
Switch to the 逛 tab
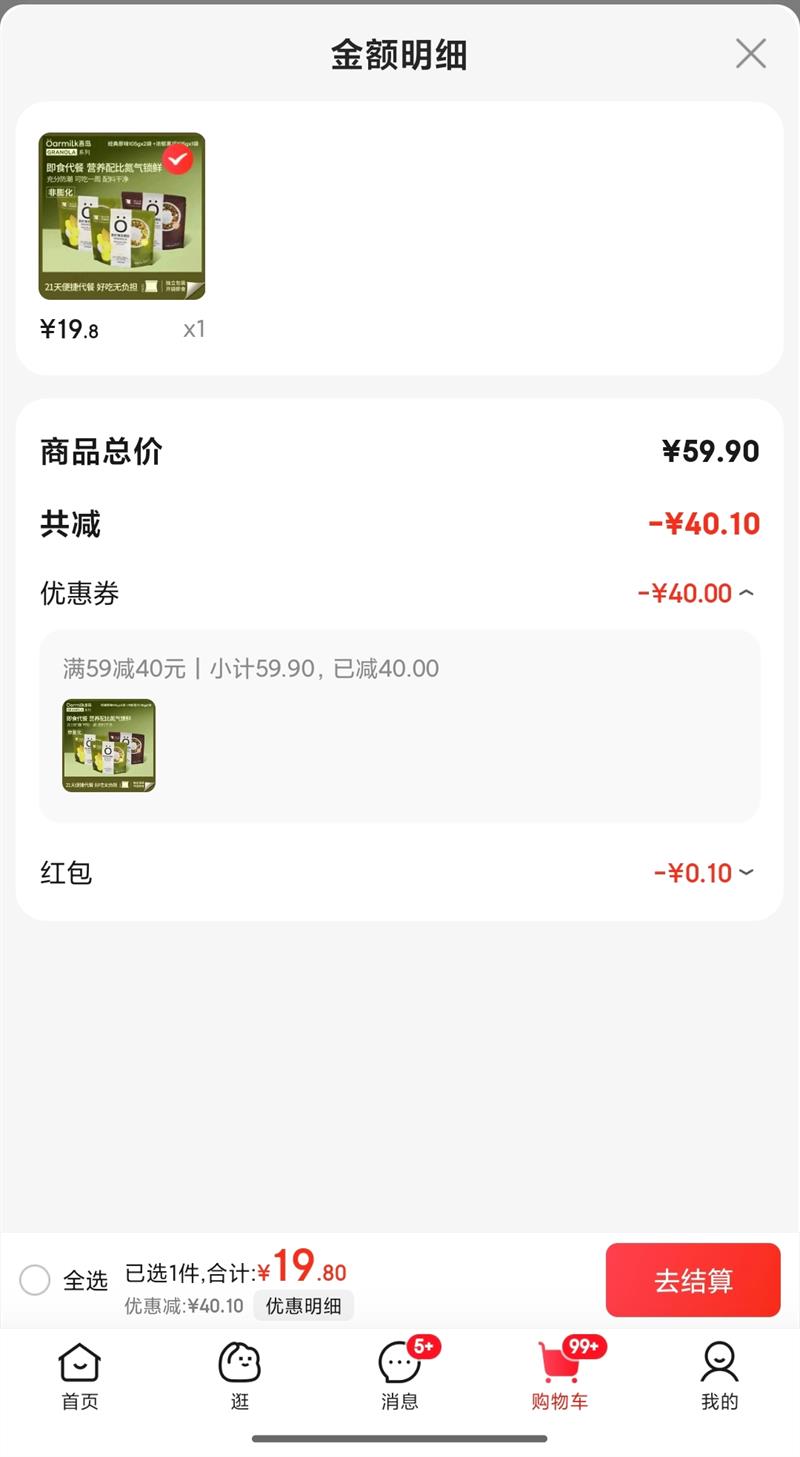click(240, 1376)
